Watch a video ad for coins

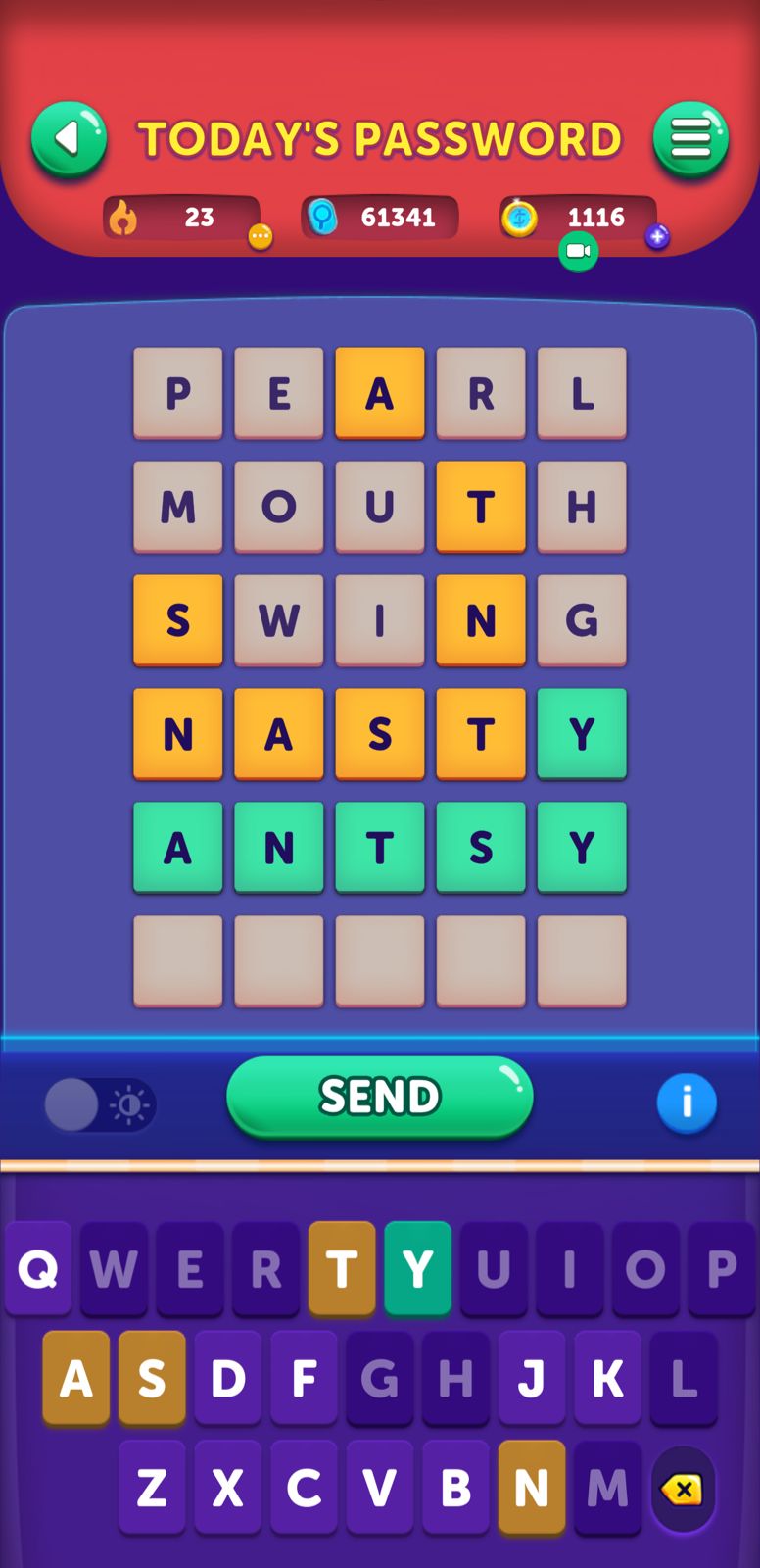tap(578, 252)
